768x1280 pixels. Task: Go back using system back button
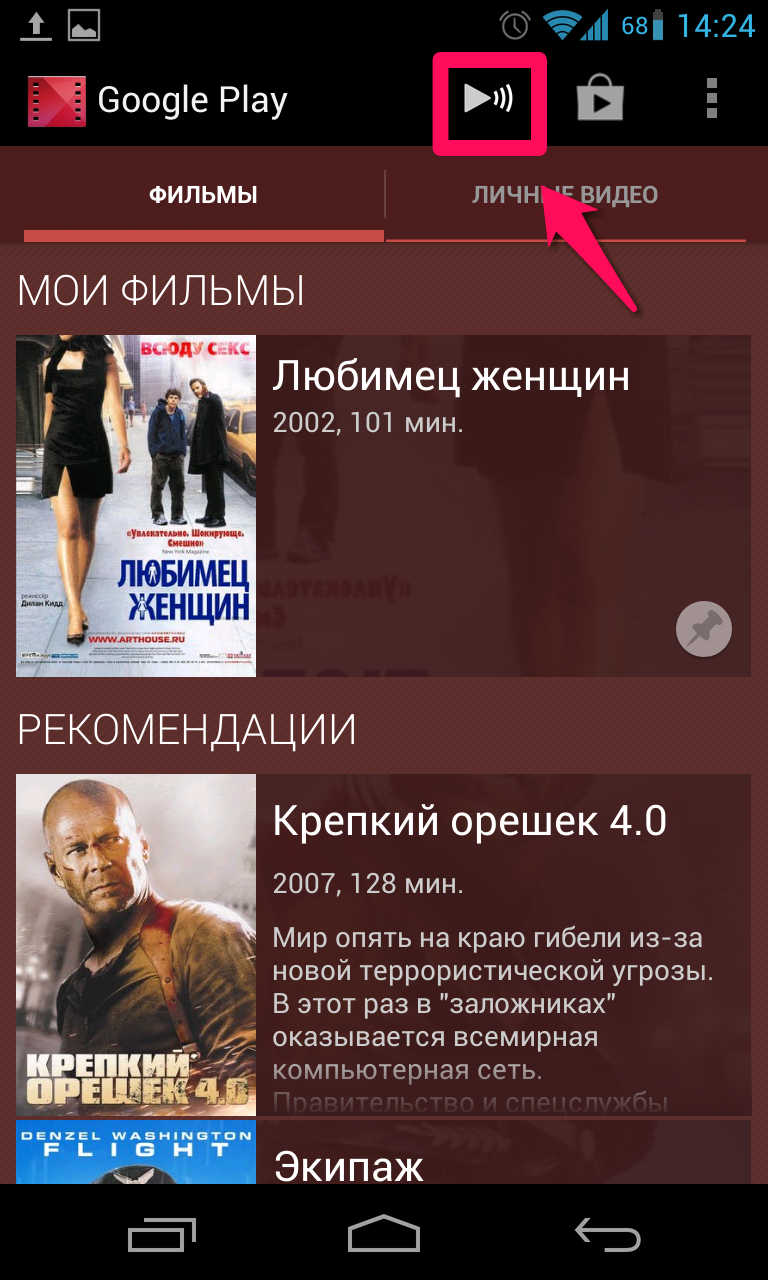[608, 1235]
